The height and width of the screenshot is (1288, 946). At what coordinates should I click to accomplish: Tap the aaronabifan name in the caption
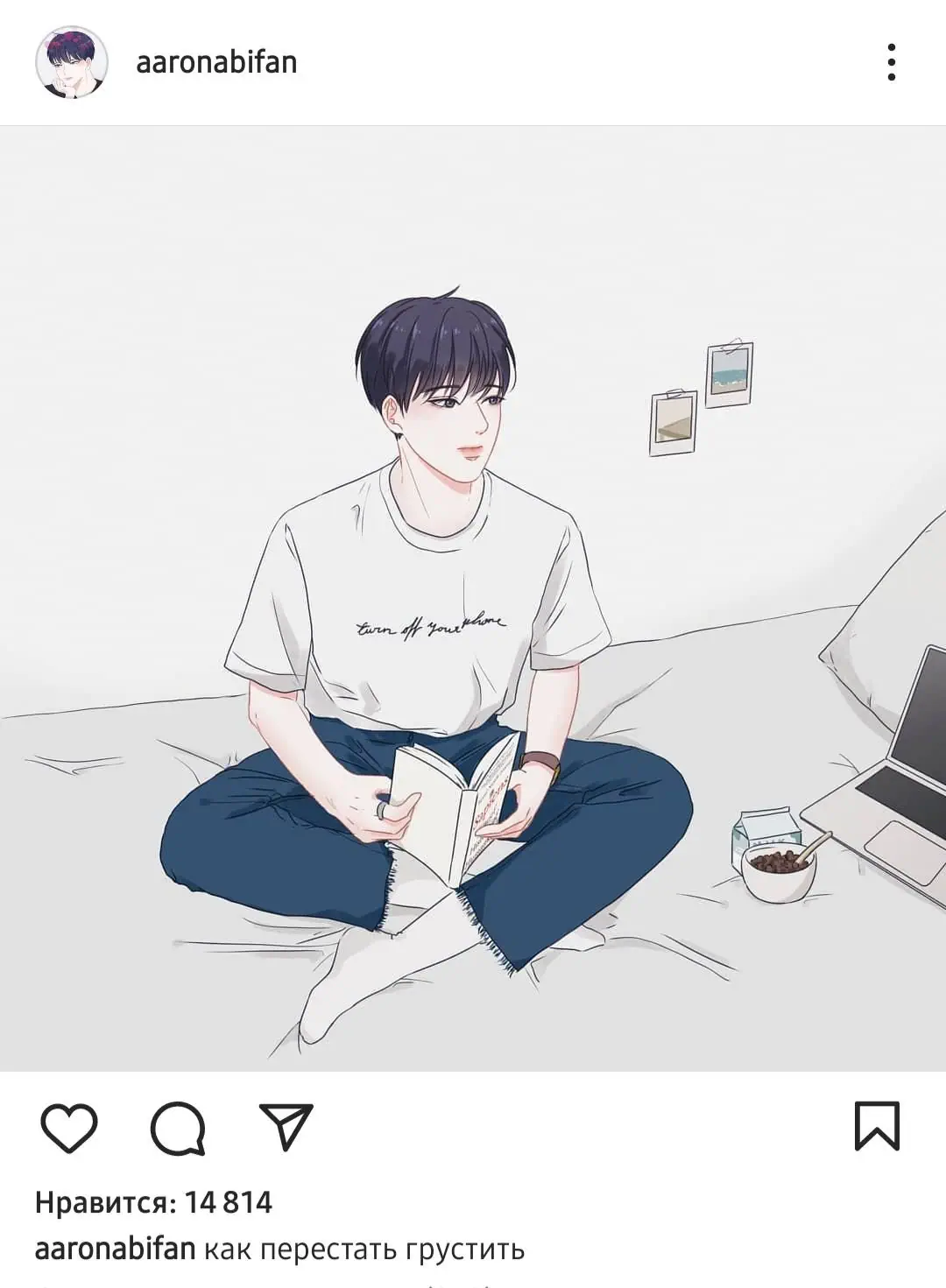tap(115, 1249)
